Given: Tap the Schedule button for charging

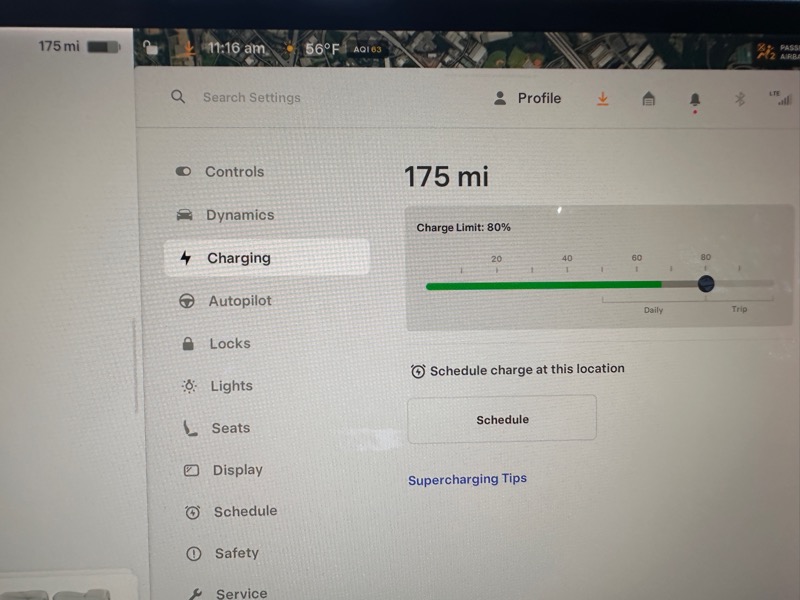Looking at the screenshot, I should (502, 419).
